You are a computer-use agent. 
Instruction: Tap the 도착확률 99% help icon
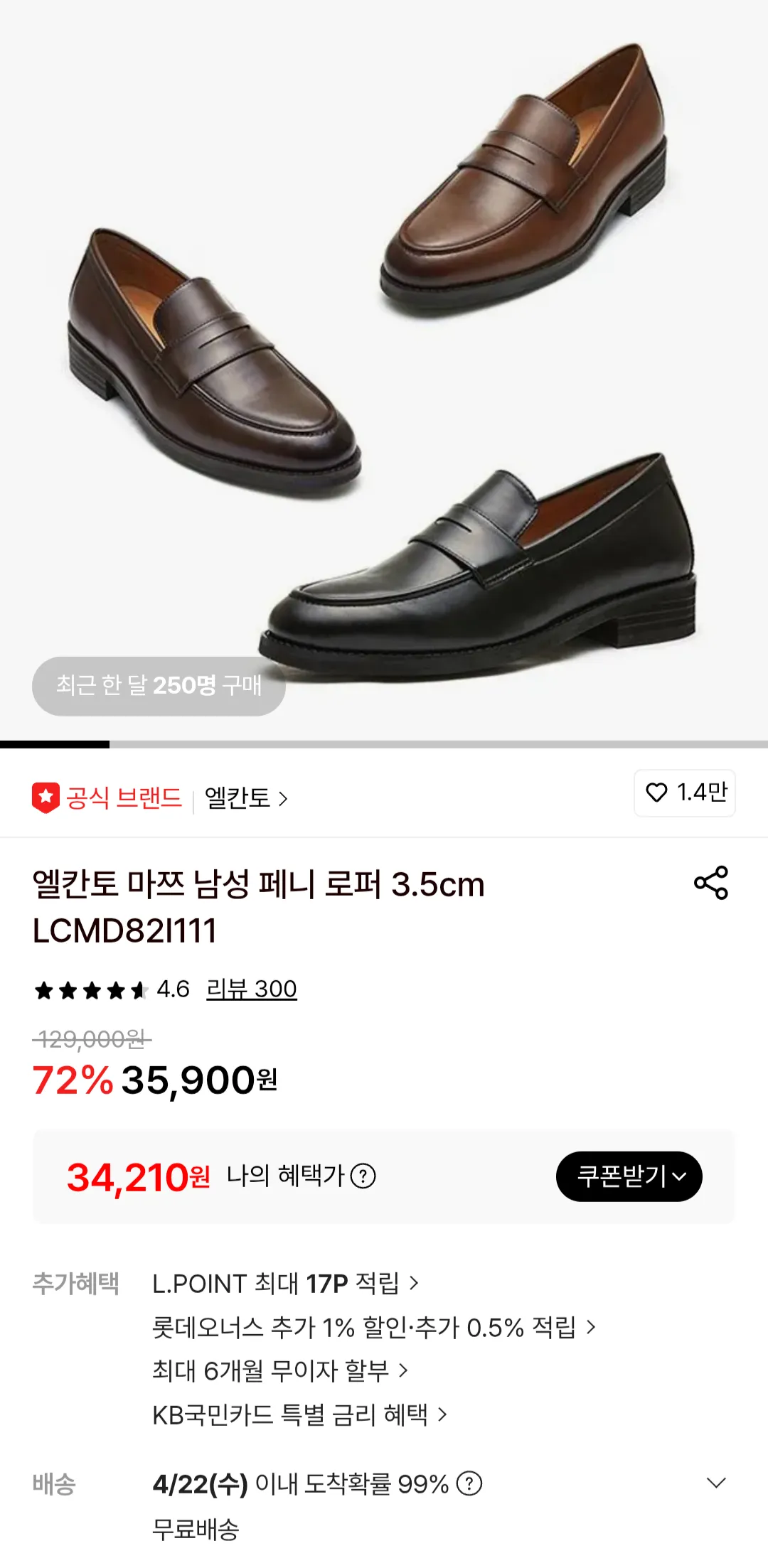(469, 1483)
